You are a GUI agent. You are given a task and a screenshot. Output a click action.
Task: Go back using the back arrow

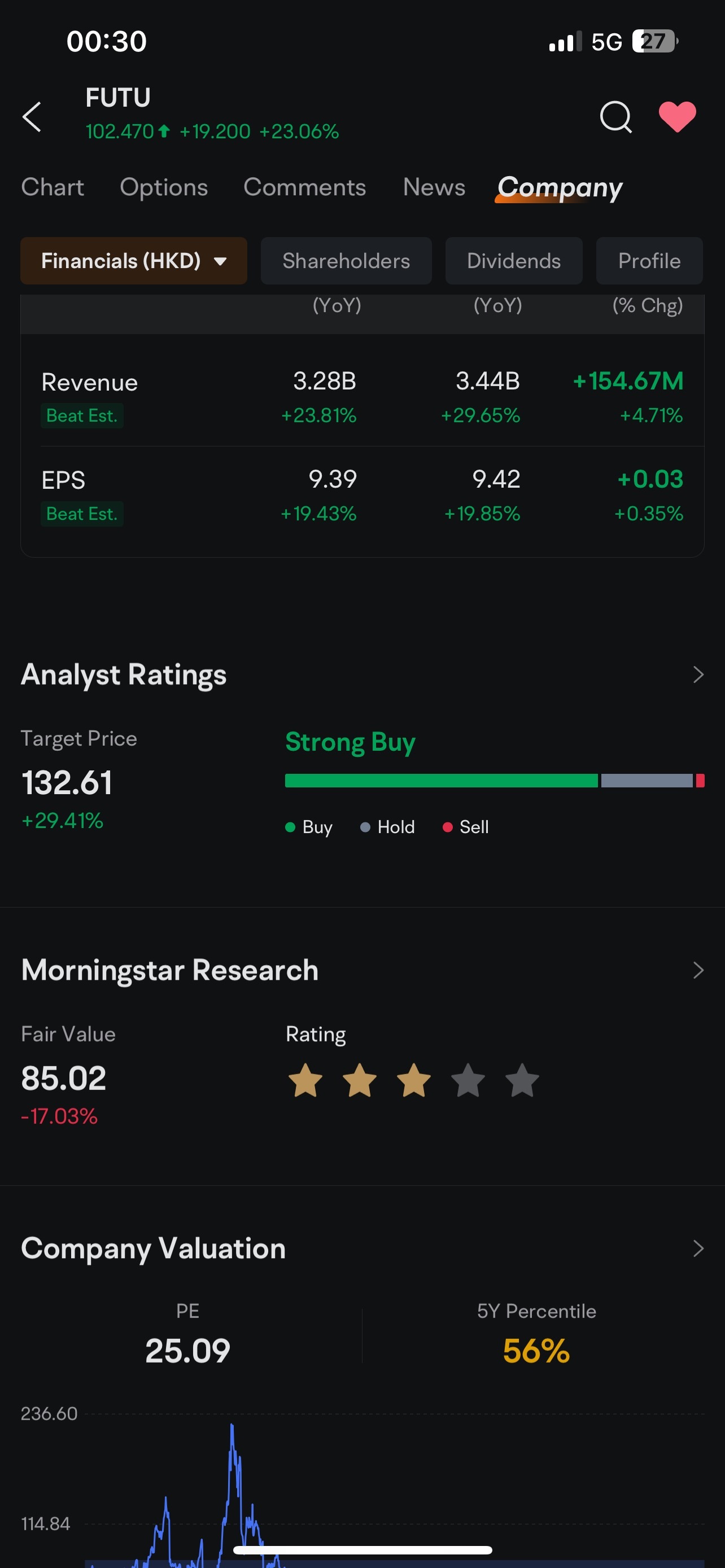pos(32,116)
